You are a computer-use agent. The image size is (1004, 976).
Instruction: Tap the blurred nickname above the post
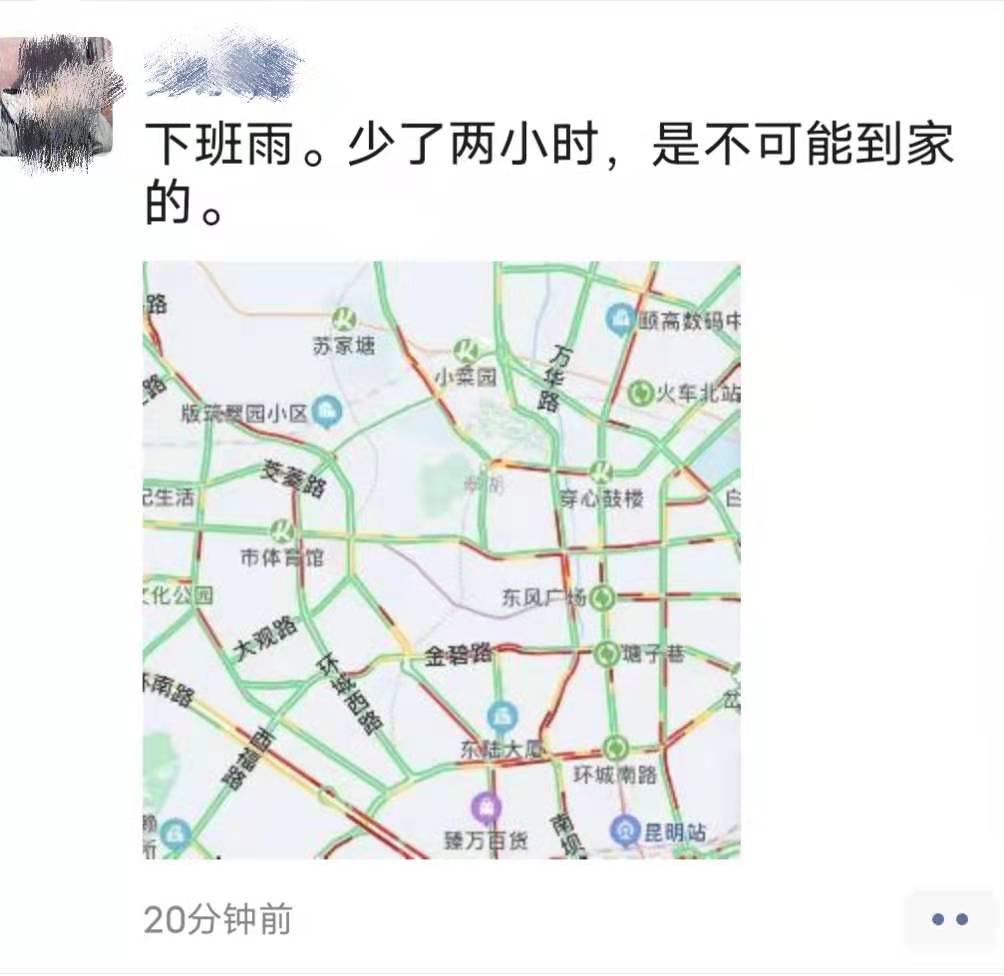click(x=226, y=63)
